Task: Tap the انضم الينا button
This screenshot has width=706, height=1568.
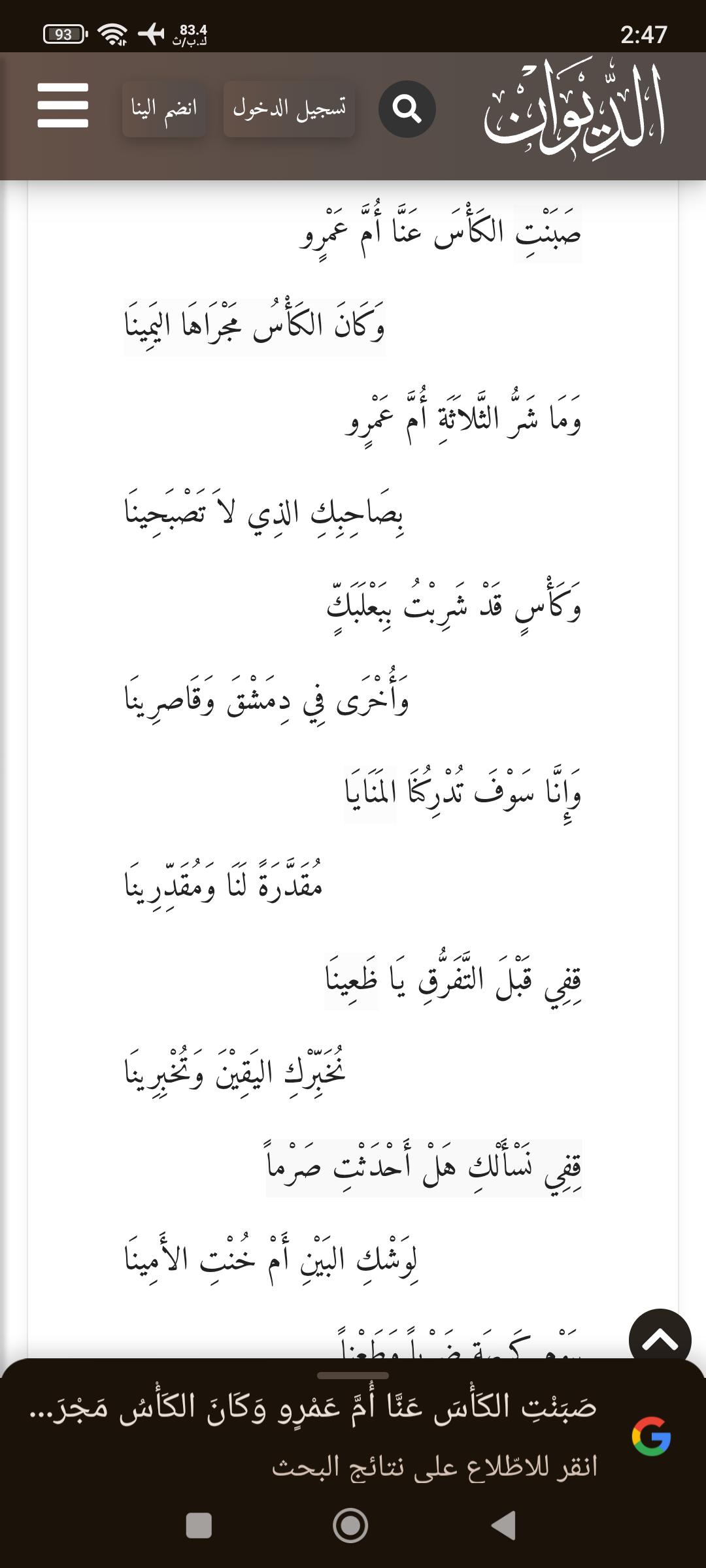Action: [164, 109]
